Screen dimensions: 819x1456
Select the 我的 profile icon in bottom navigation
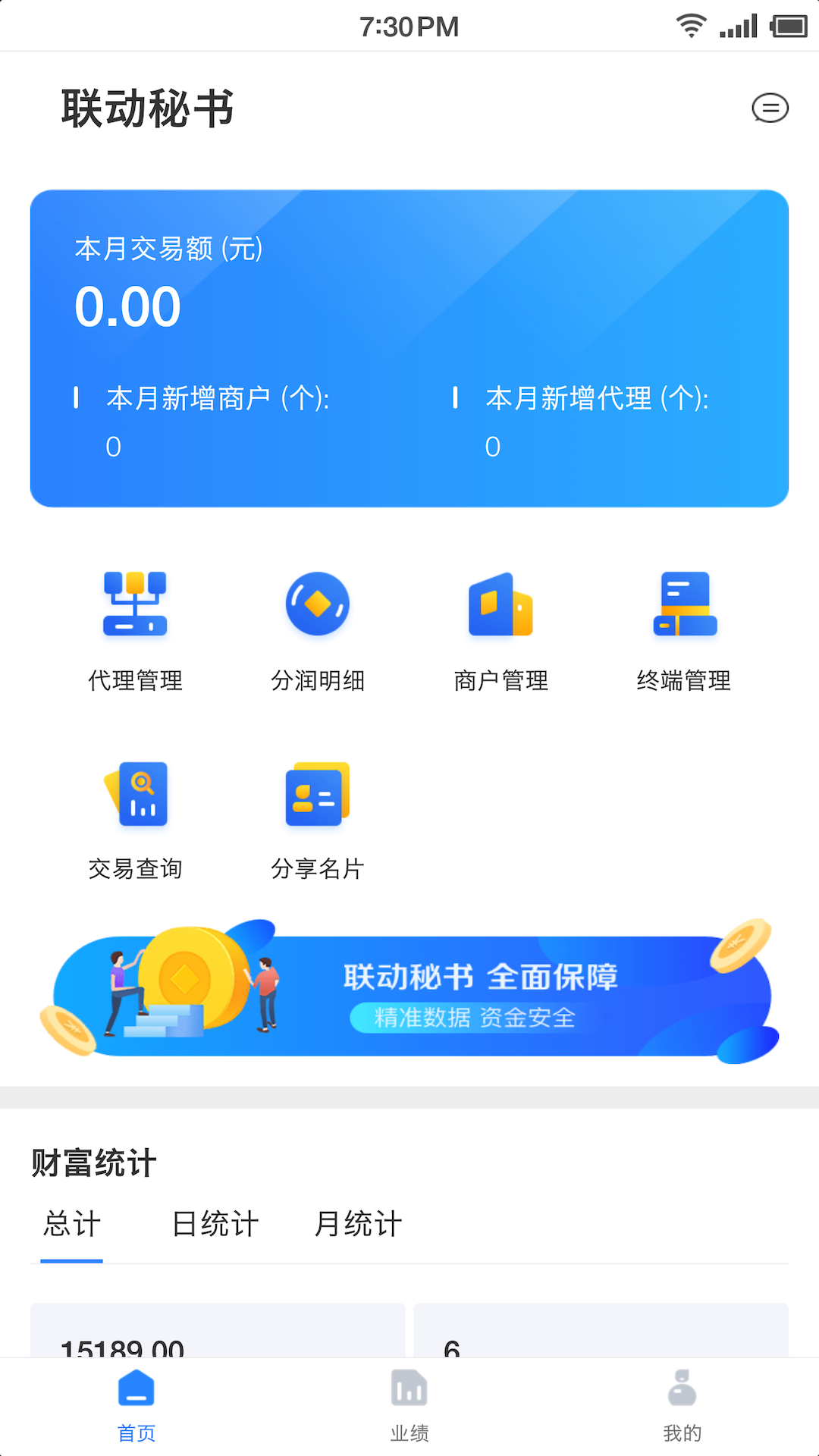tap(682, 1407)
